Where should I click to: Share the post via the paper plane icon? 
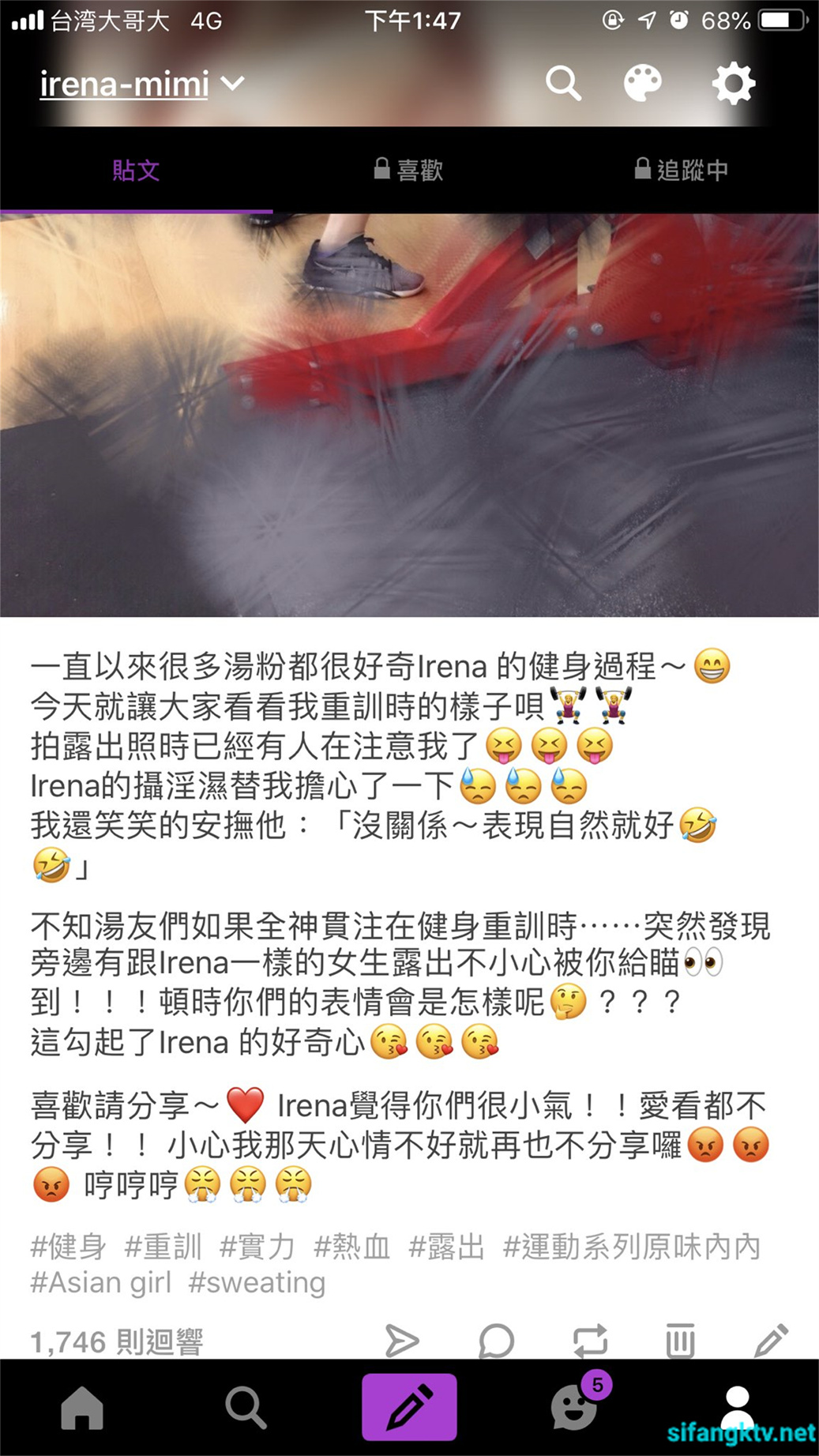click(x=401, y=1341)
